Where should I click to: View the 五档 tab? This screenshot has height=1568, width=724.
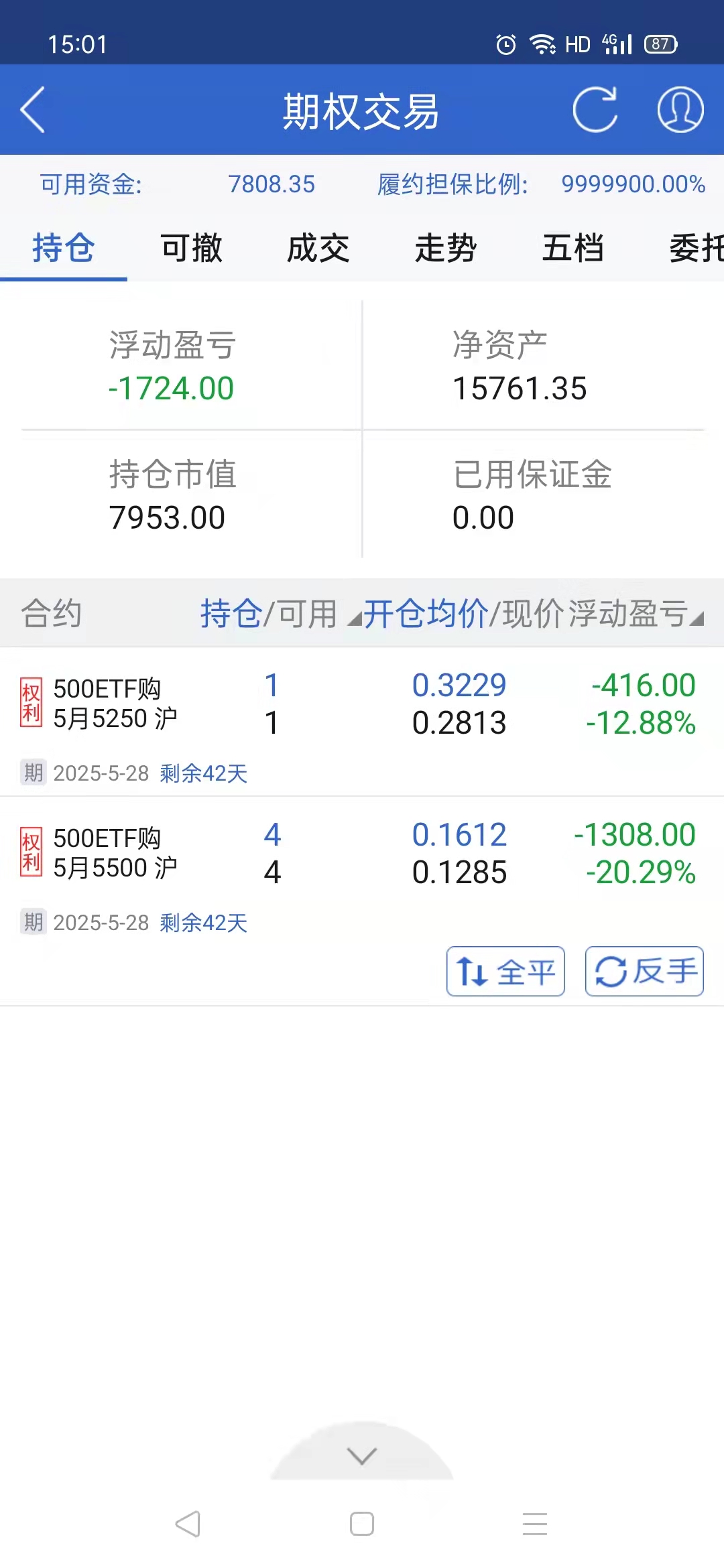[x=573, y=248]
